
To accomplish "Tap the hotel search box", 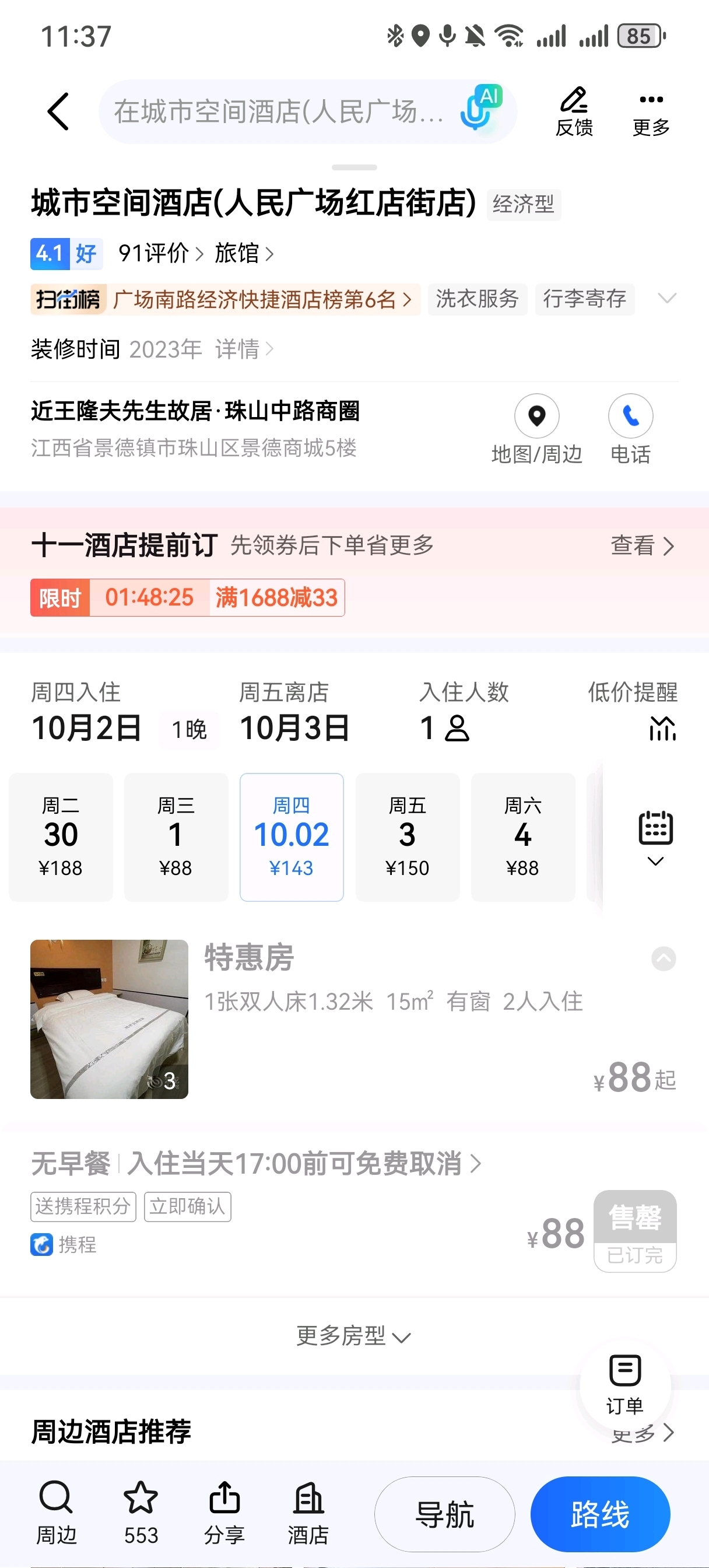I will [280, 111].
